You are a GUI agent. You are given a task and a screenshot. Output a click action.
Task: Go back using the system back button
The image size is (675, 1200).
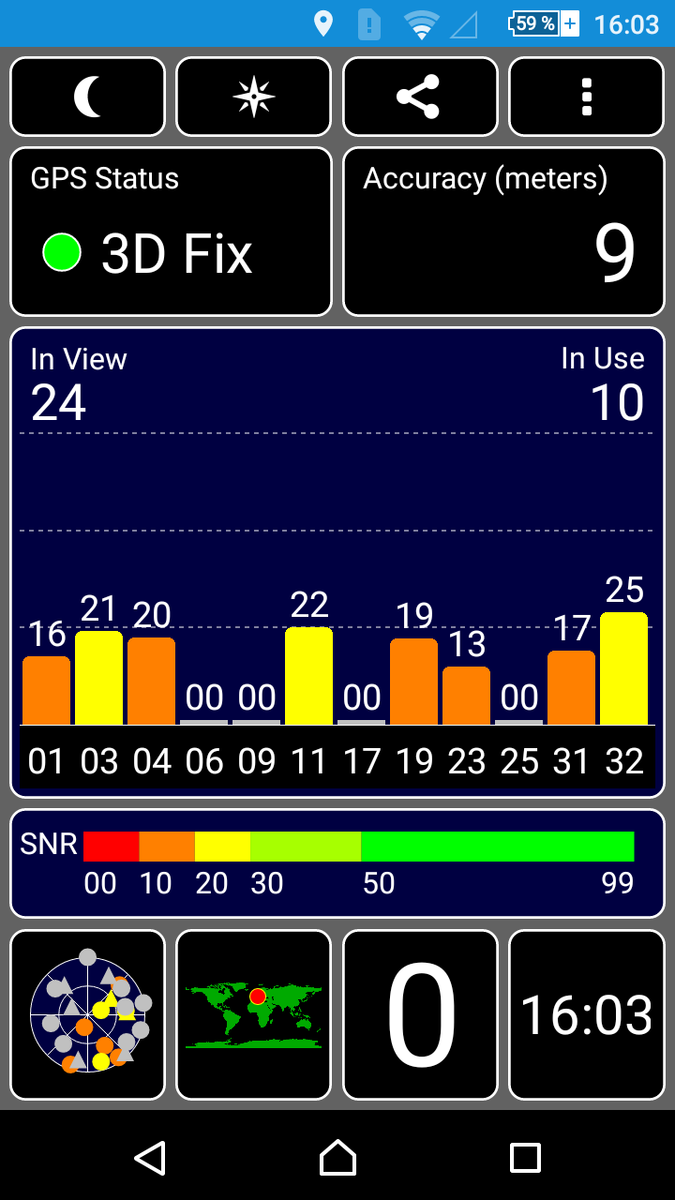150,1157
